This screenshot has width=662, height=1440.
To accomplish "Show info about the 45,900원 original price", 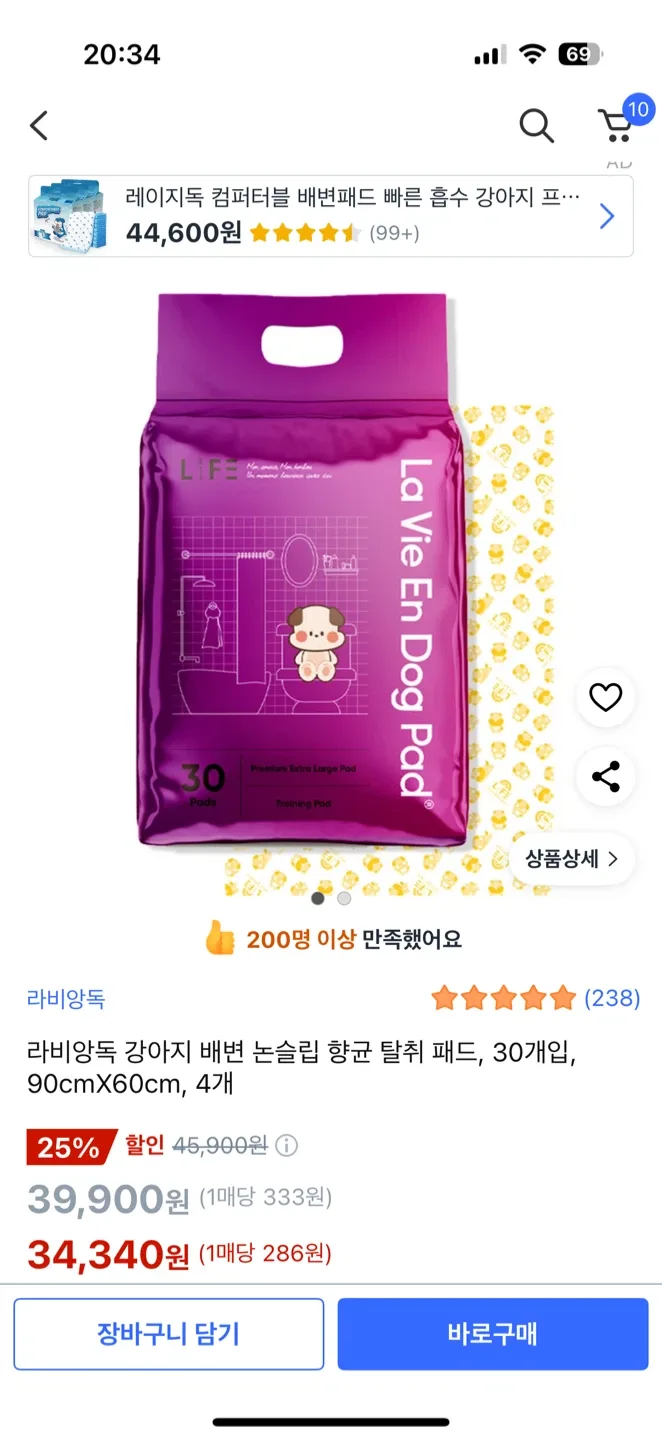I will pyautogui.click(x=287, y=1146).
